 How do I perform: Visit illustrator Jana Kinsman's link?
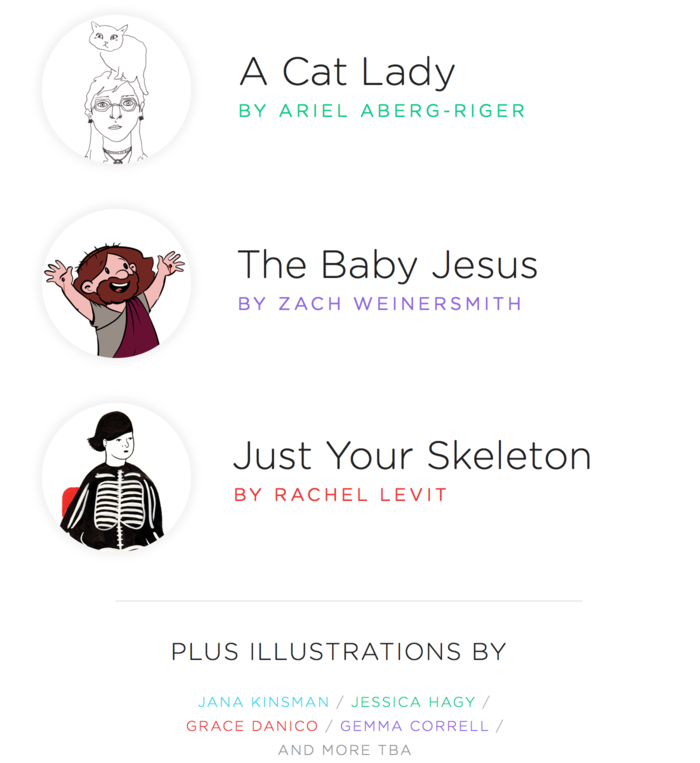click(263, 702)
